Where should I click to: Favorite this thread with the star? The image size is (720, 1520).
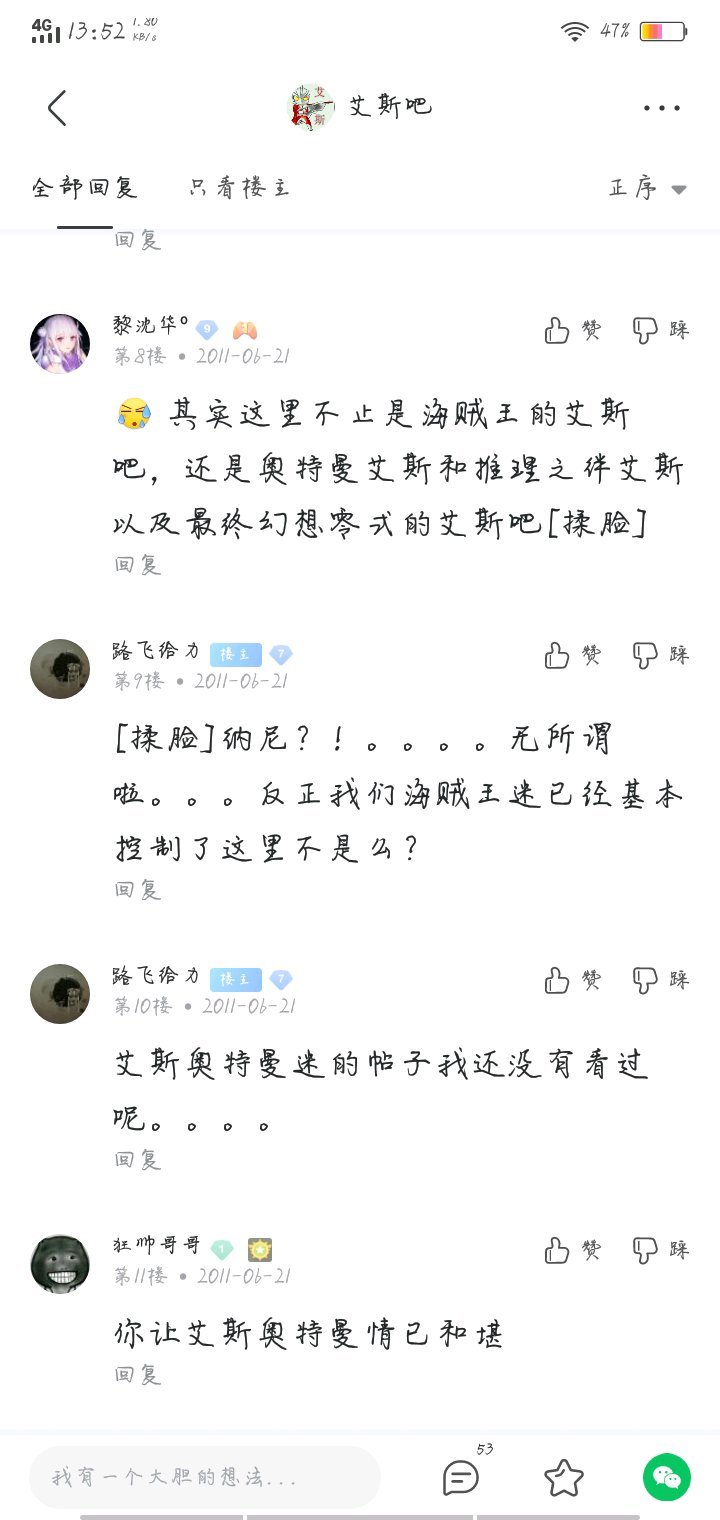pos(563,1477)
